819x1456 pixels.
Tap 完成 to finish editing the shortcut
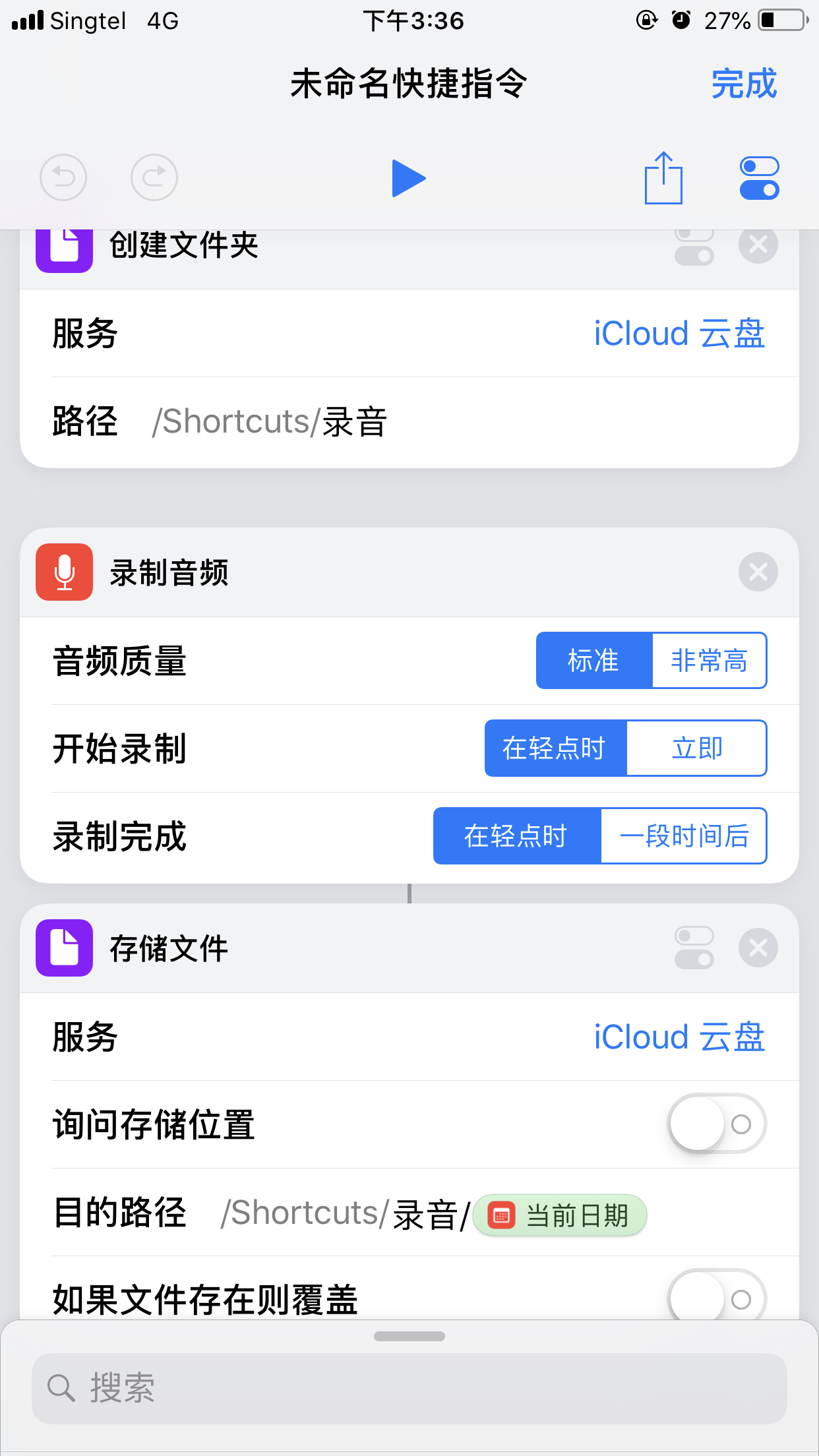pos(744,84)
